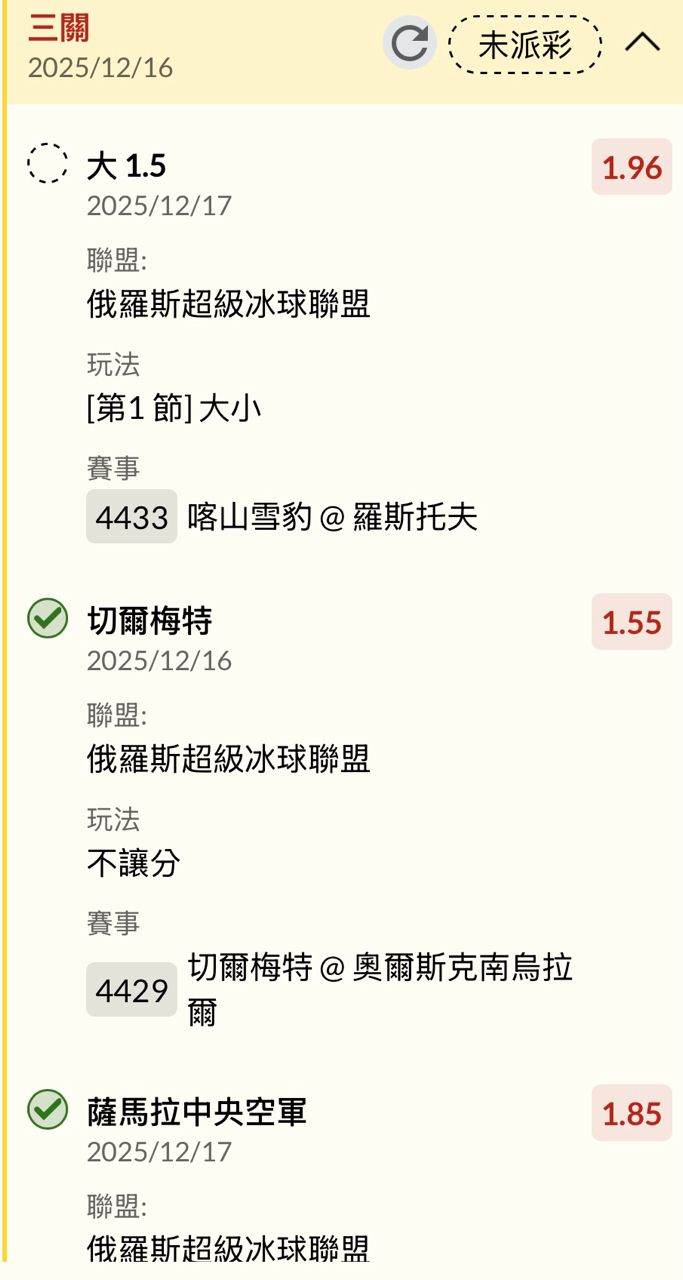Refresh the 三關 bet slip status

pos(409,44)
